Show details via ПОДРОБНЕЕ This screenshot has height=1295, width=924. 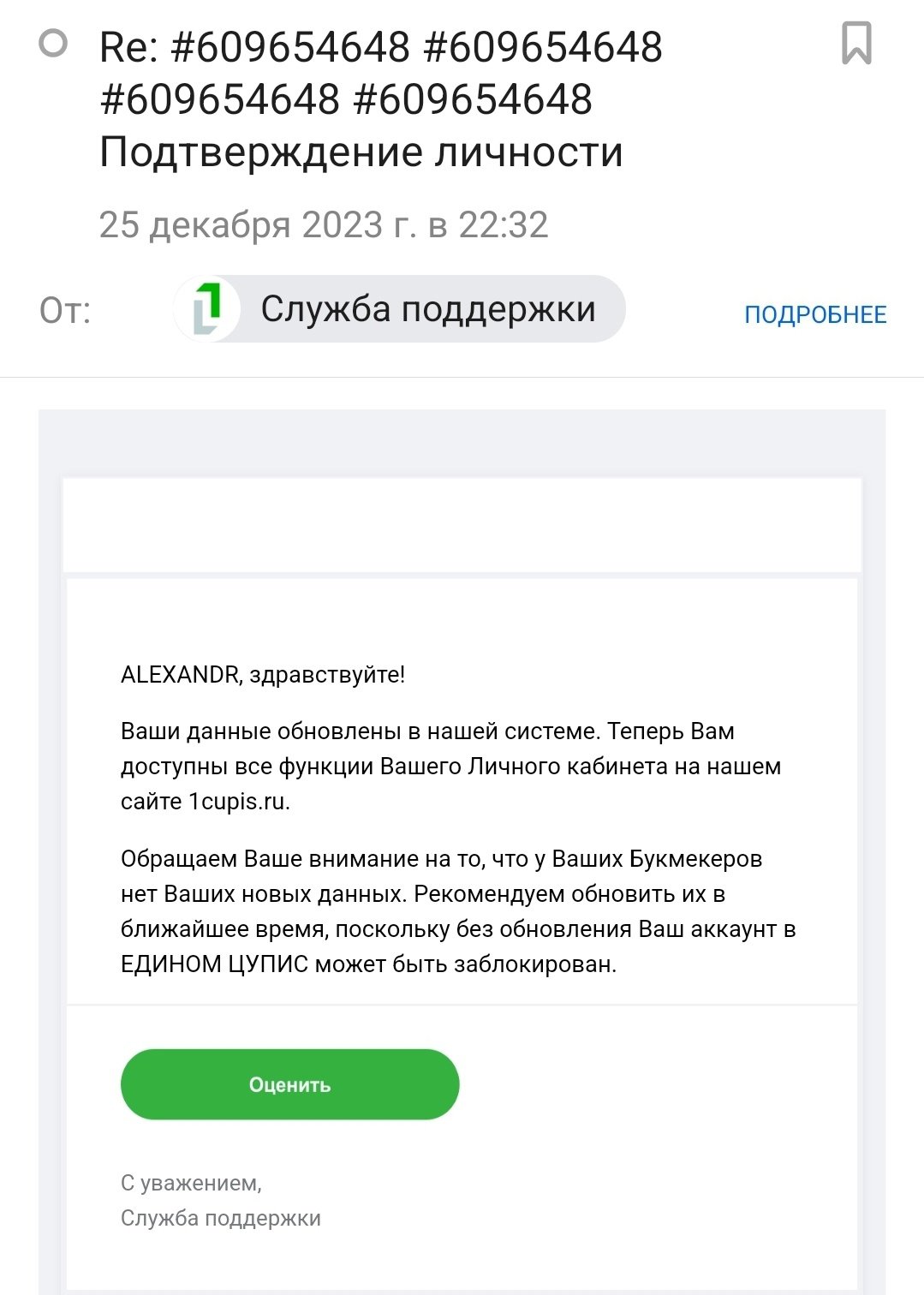tap(814, 314)
